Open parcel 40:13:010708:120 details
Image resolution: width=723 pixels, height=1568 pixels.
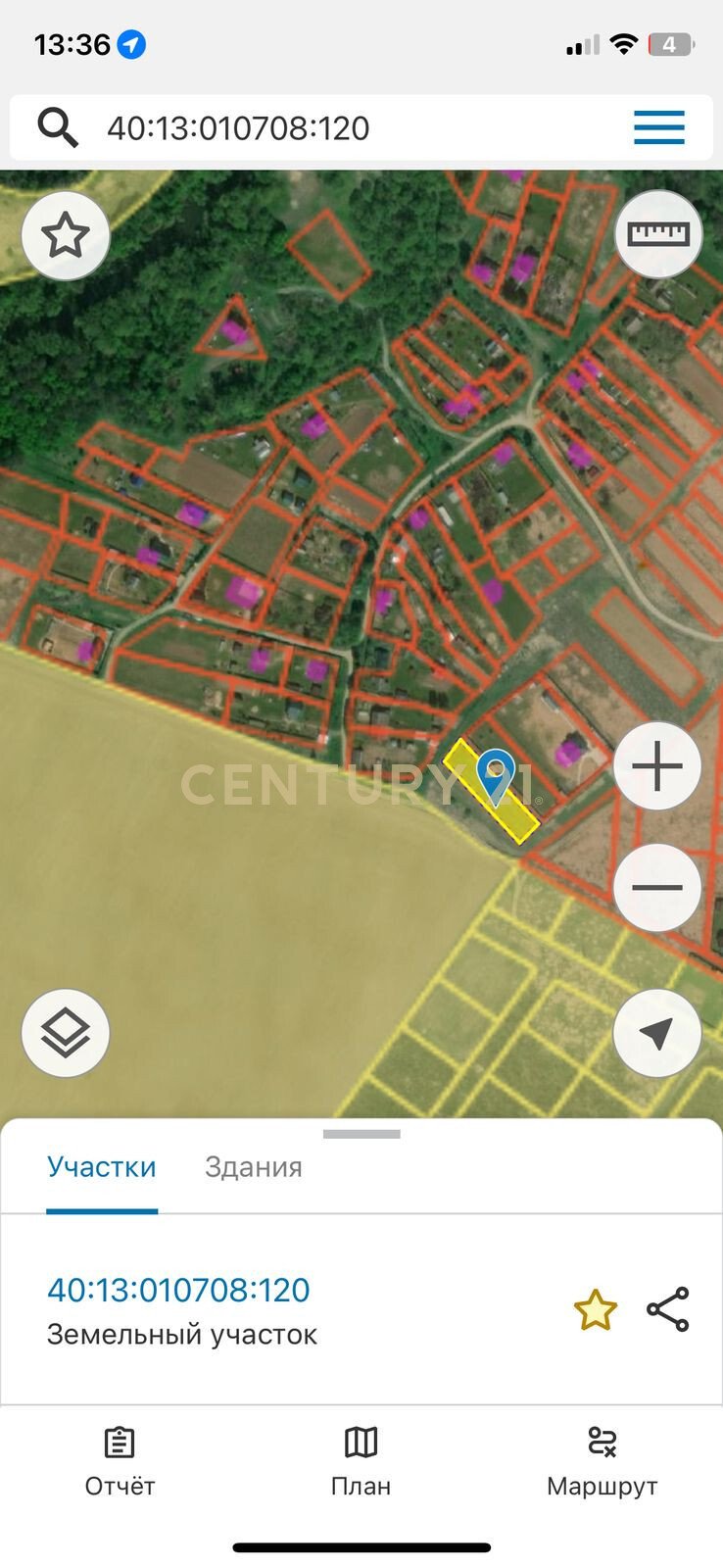tap(178, 1290)
